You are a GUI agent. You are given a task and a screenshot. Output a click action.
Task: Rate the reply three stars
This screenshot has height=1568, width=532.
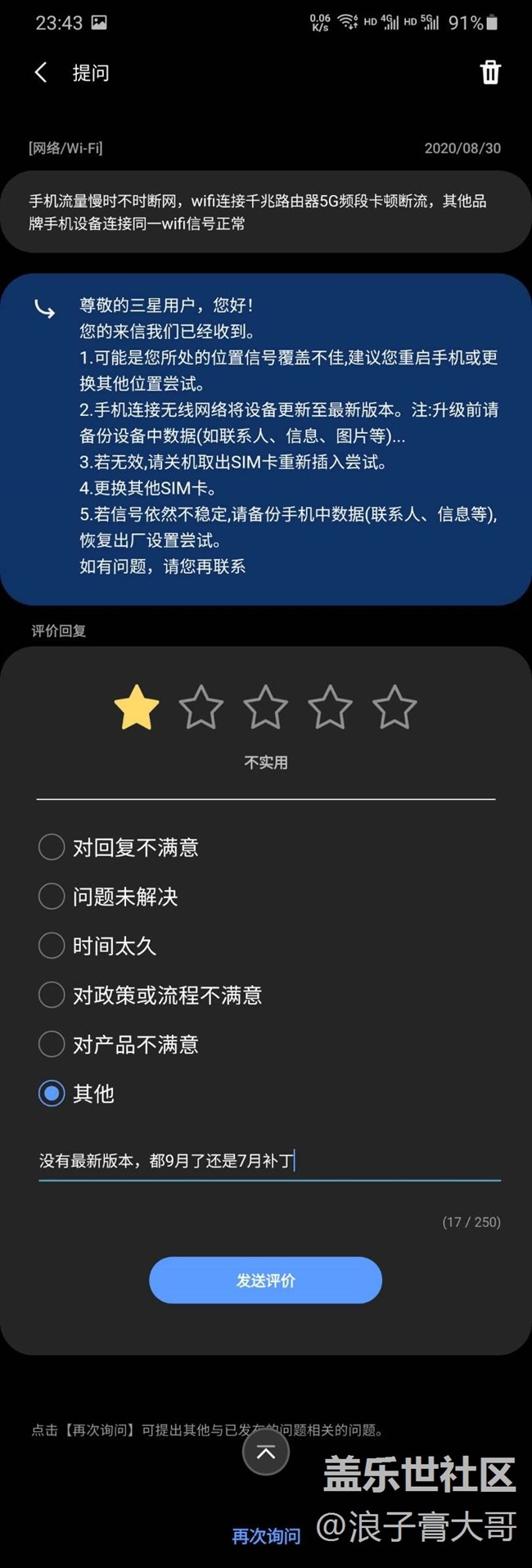[265, 707]
